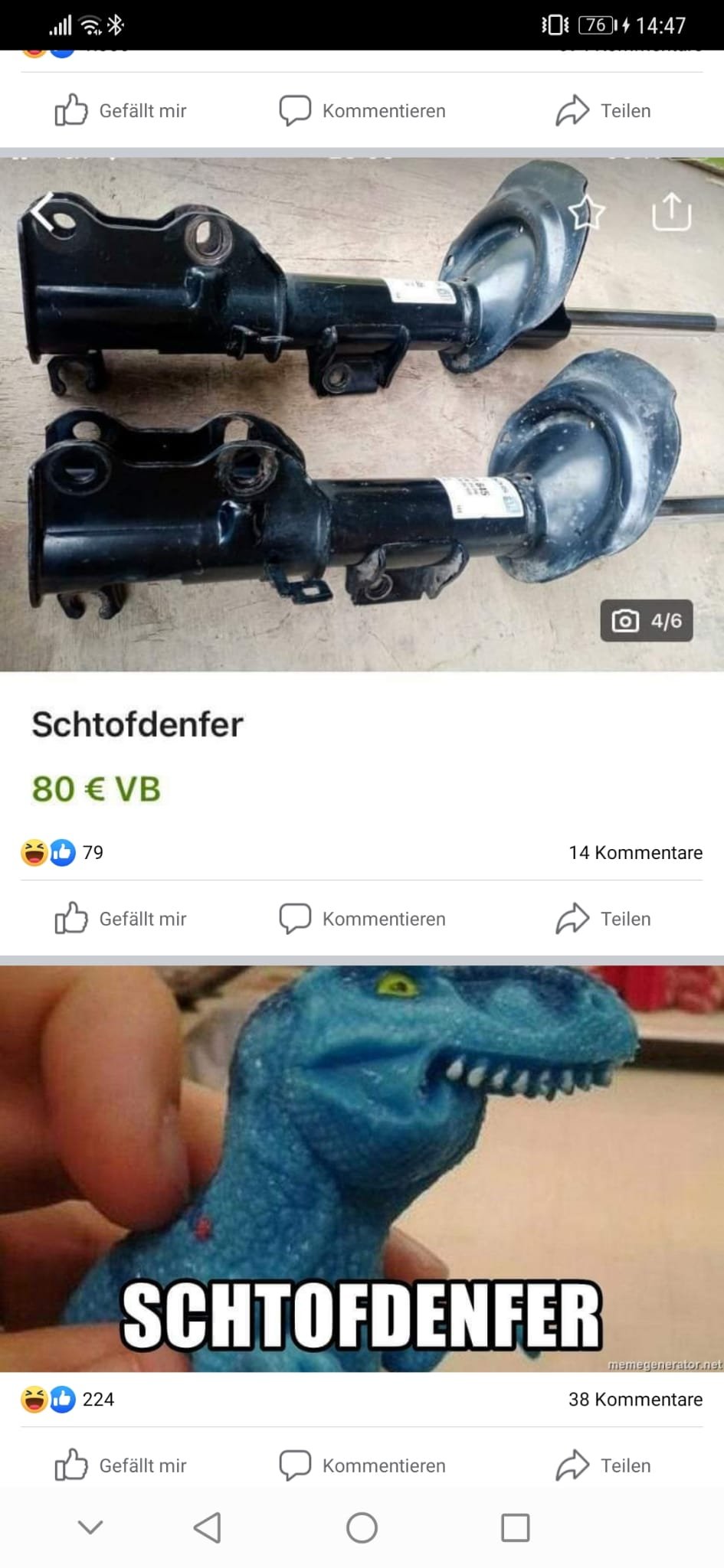The width and height of the screenshot is (724, 1568).
Task: Like the dinosaur meme post
Action: [x=121, y=1465]
